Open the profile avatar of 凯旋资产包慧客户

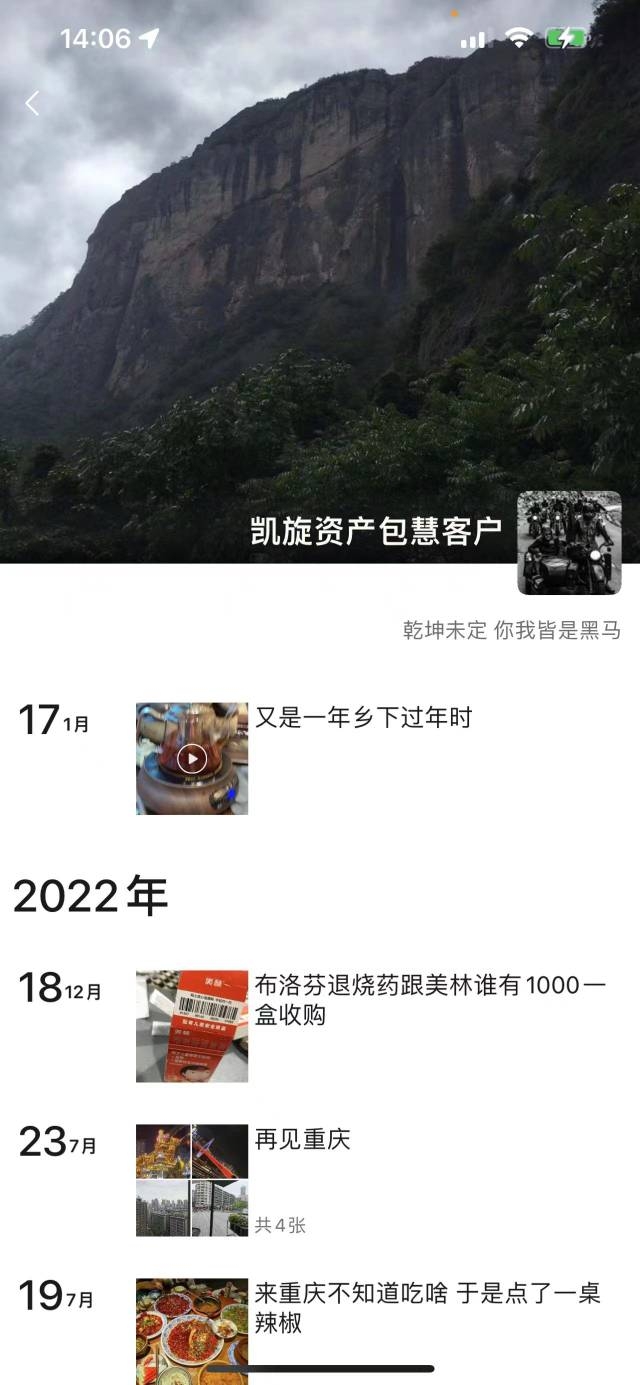pos(569,543)
